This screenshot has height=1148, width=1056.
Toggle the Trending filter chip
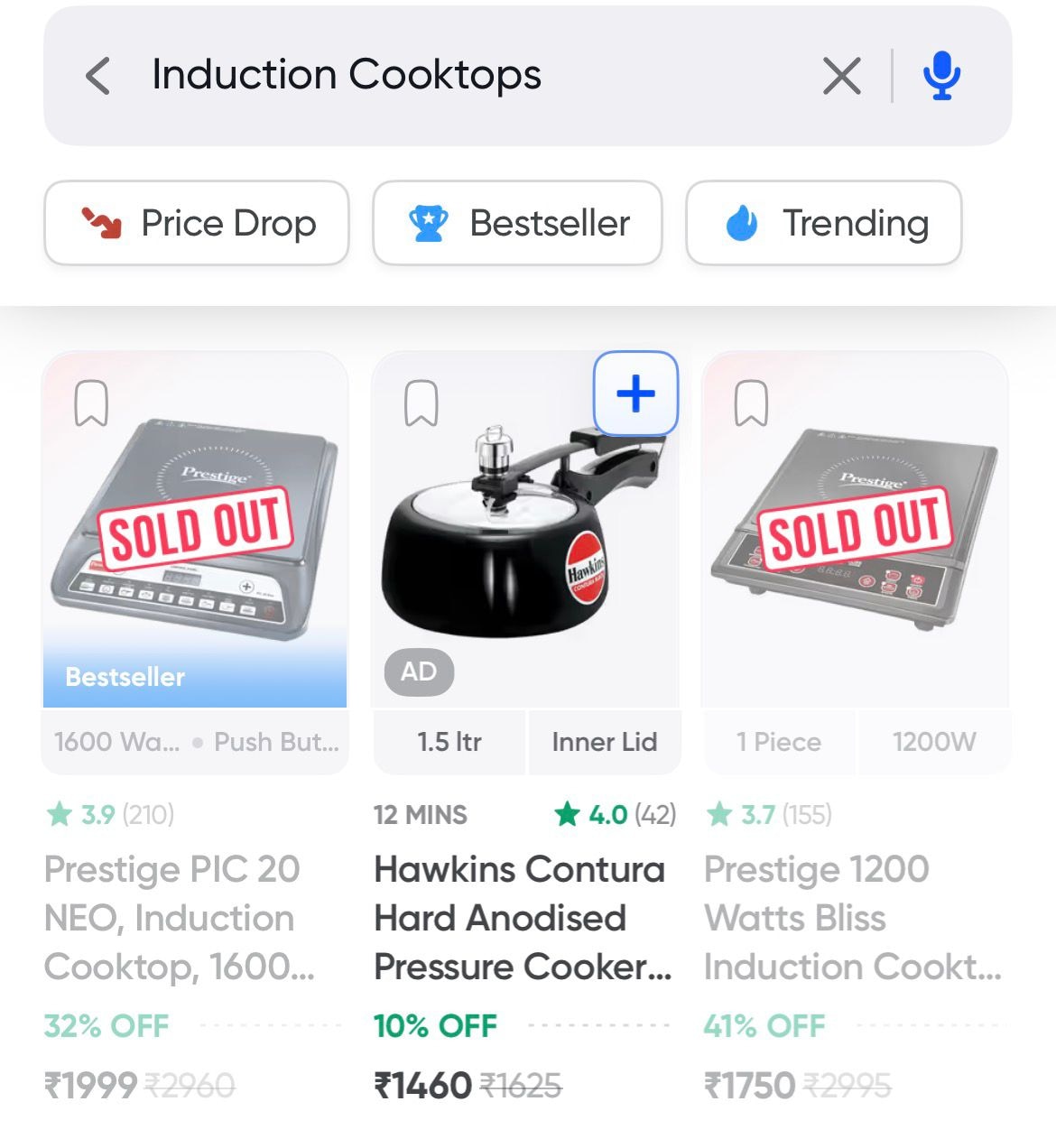click(x=824, y=223)
